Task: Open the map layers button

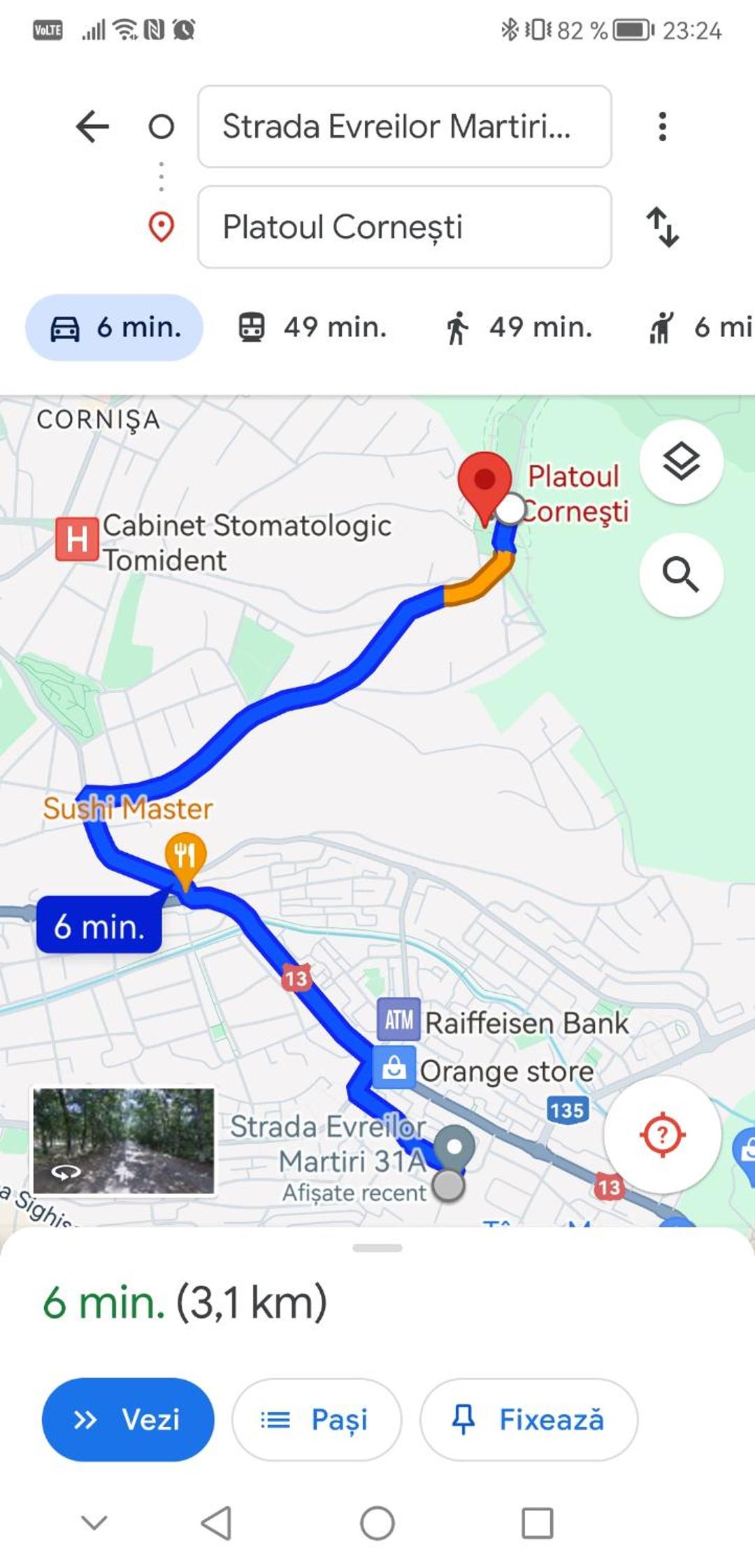Action: [x=681, y=462]
